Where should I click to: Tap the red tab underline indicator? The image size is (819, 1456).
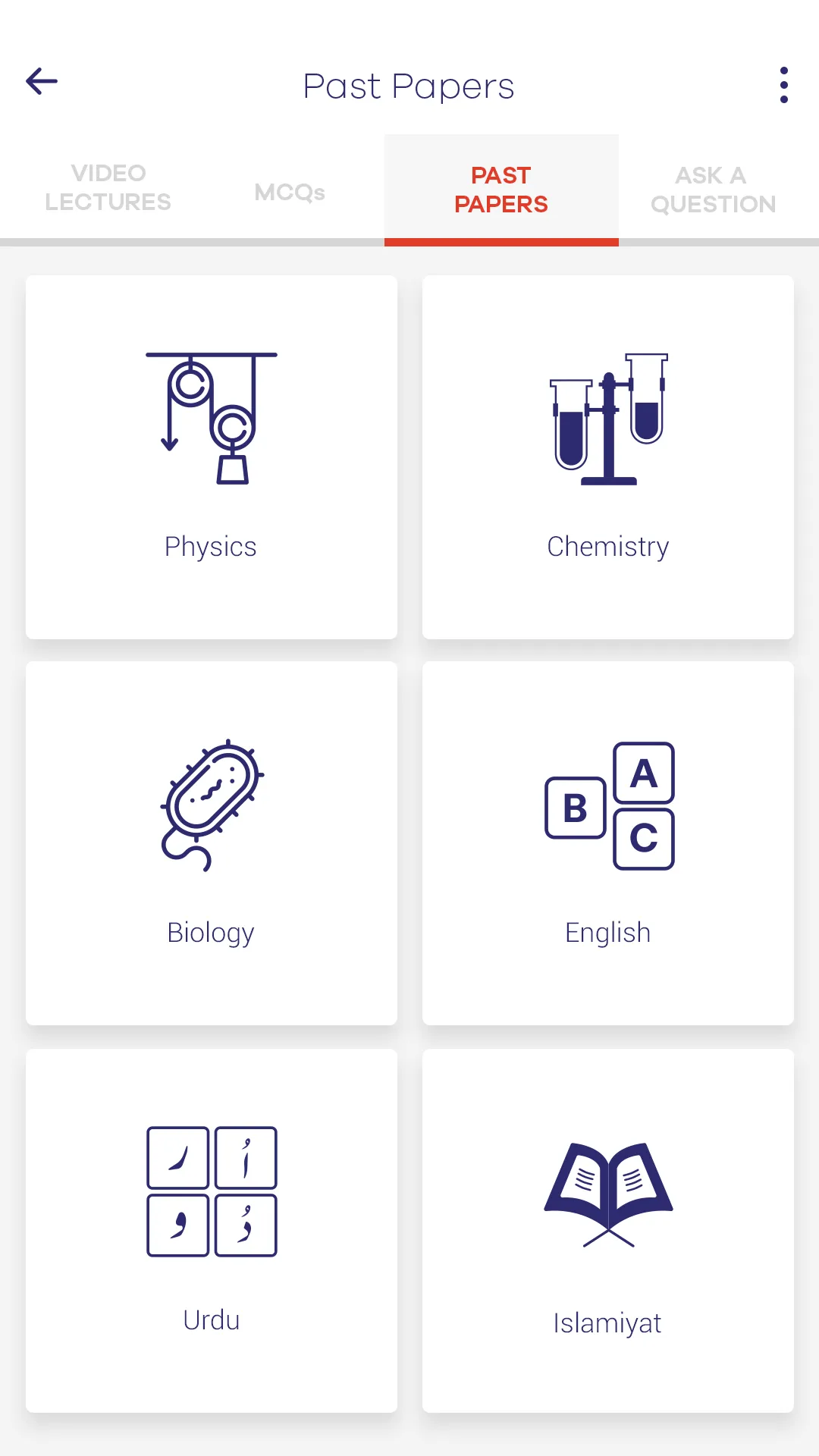click(500, 243)
